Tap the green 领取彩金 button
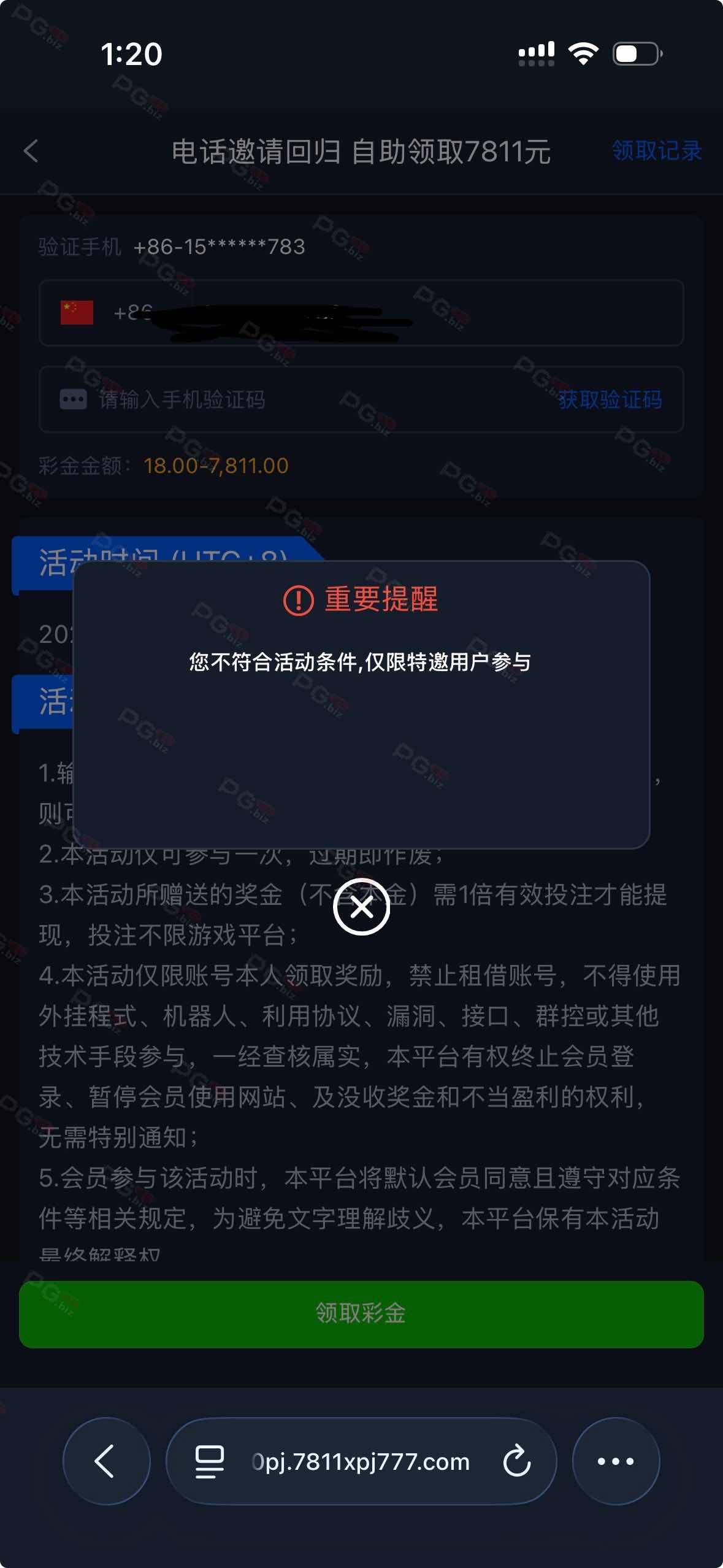Image resolution: width=723 pixels, height=1568 pixels. point(361,1313)
